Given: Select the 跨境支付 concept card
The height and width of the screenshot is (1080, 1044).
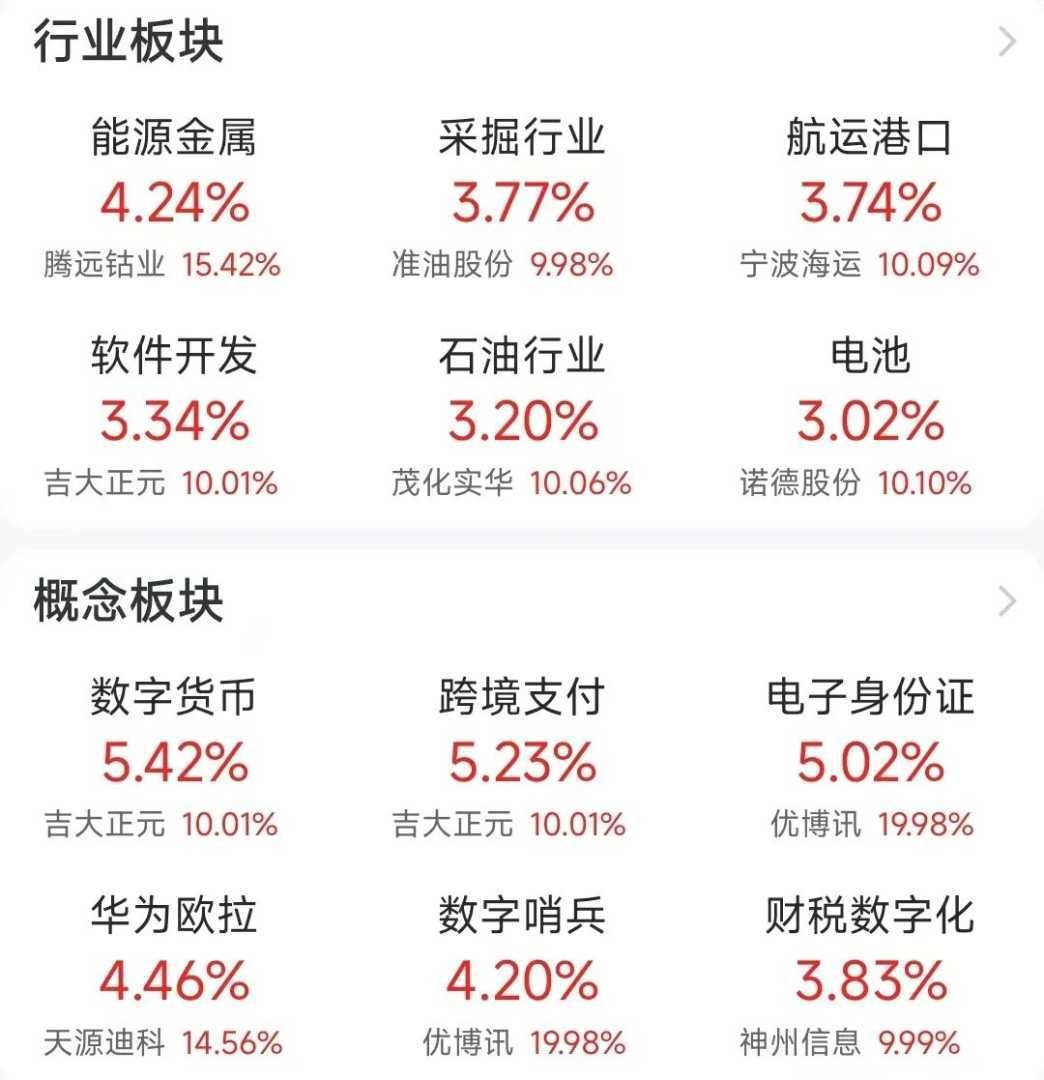Looking at the screenshot, I should pyautogui.click(x=522, y=762).
